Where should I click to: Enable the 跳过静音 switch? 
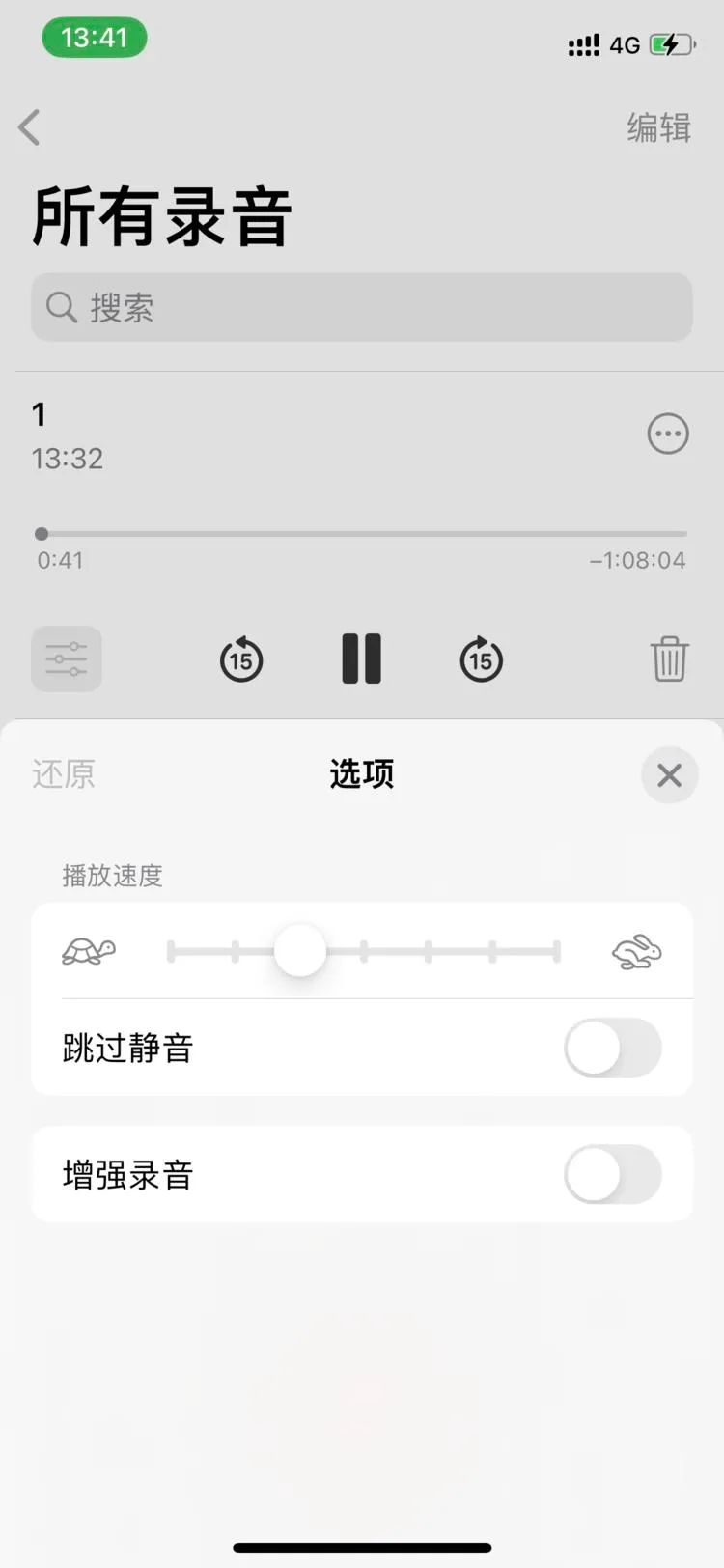[613, 1048]
